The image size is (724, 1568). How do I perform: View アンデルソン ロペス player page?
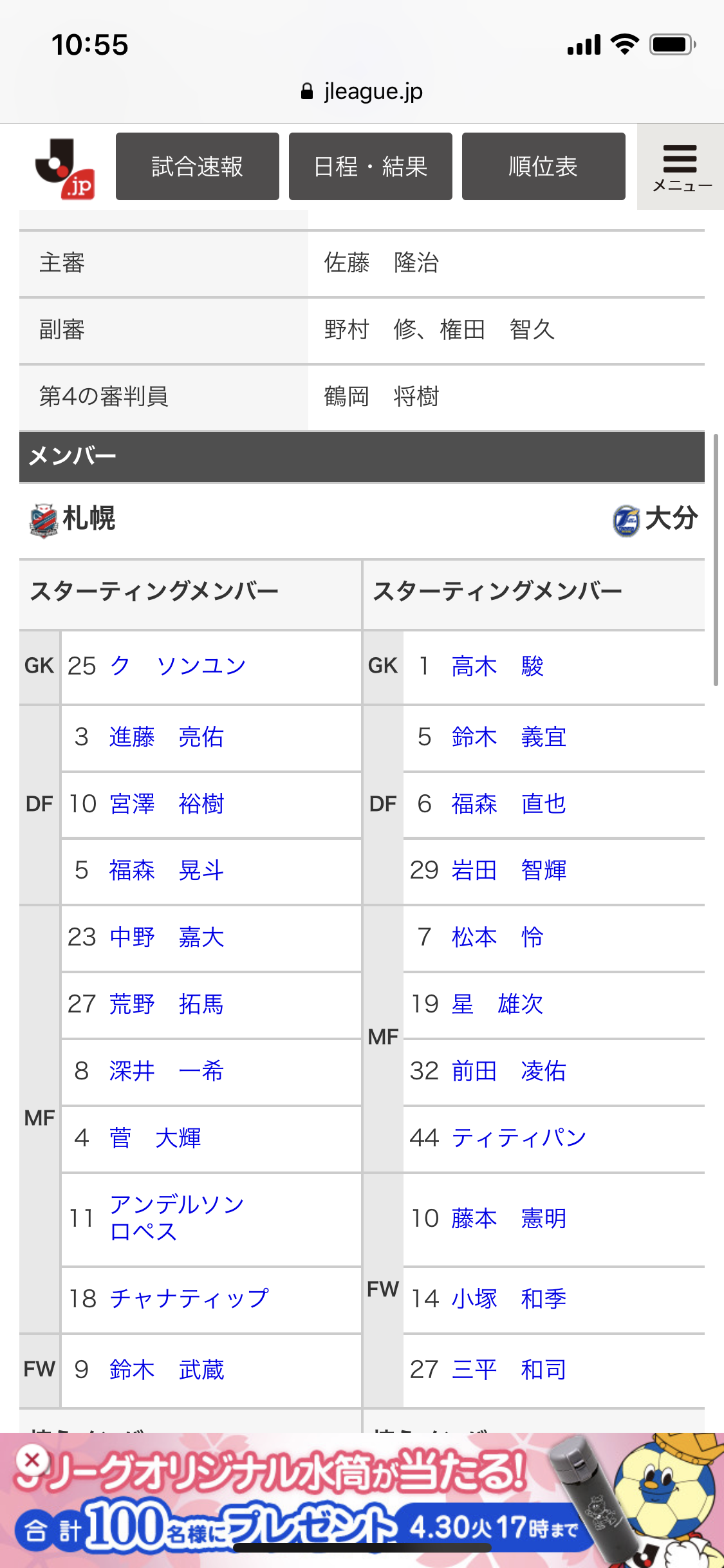176,1218
